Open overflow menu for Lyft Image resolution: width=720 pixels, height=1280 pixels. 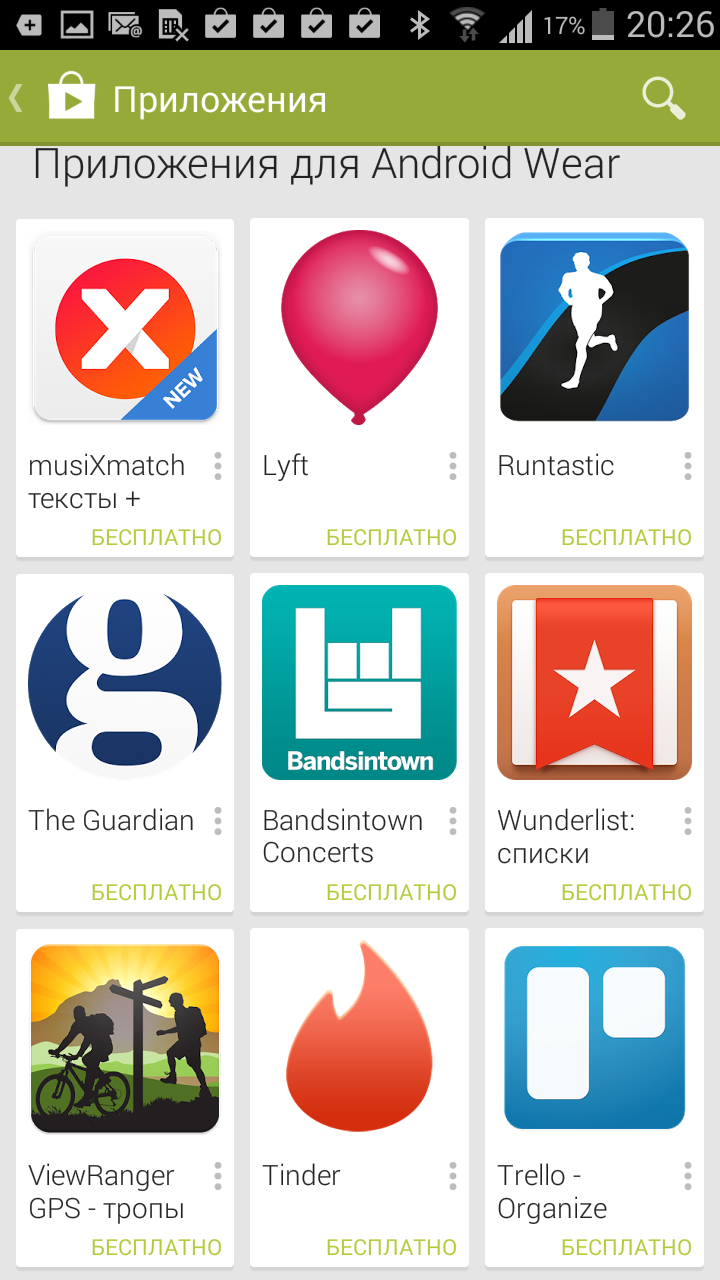pos(452,466)
